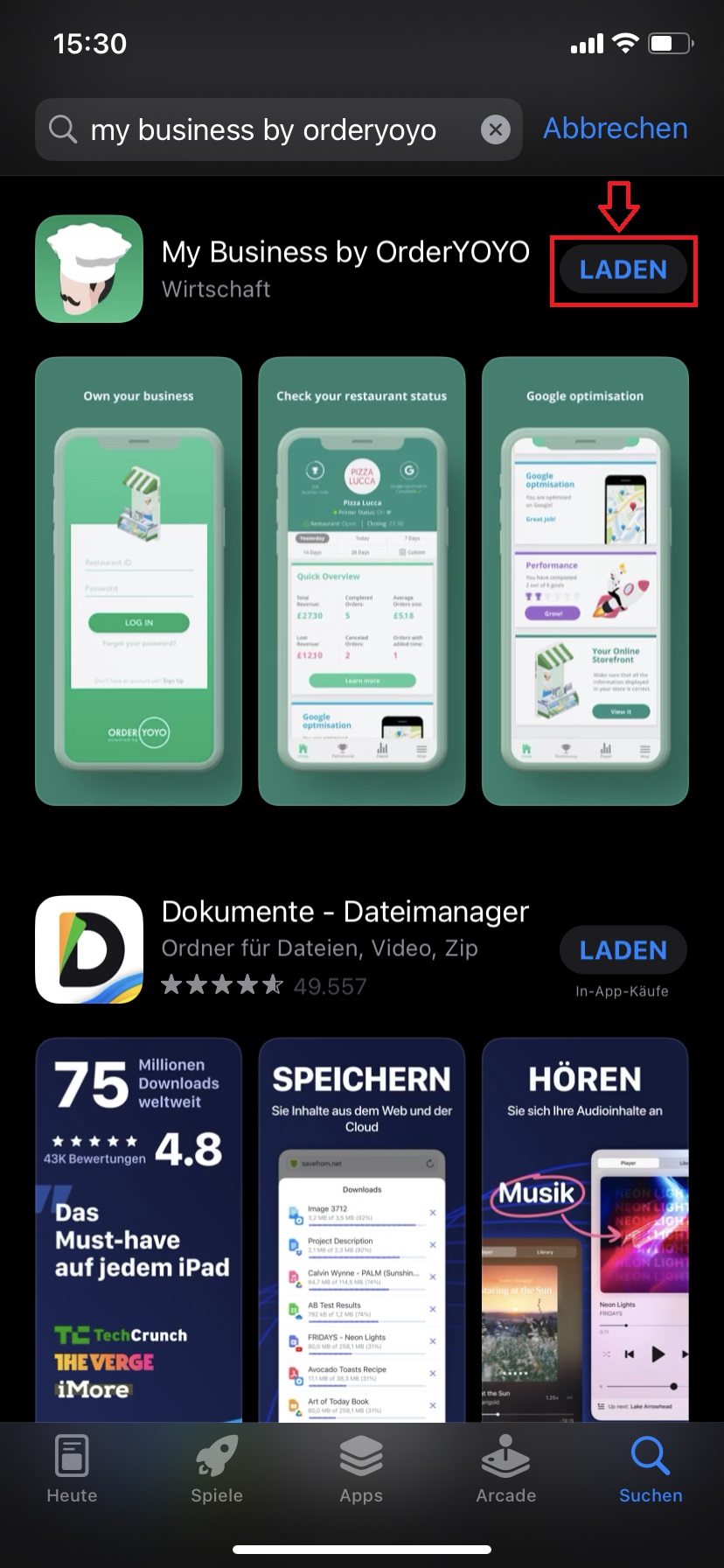View the 'Own your business' screenshot

[x=138, y=581]
